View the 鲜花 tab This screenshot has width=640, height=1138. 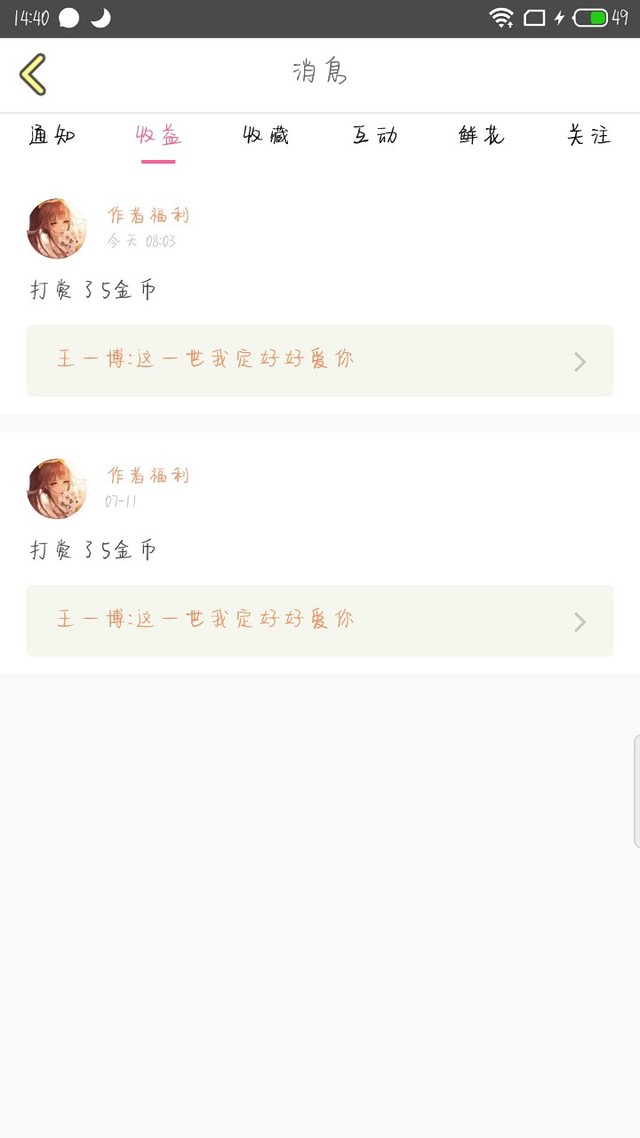click(481, 136)
